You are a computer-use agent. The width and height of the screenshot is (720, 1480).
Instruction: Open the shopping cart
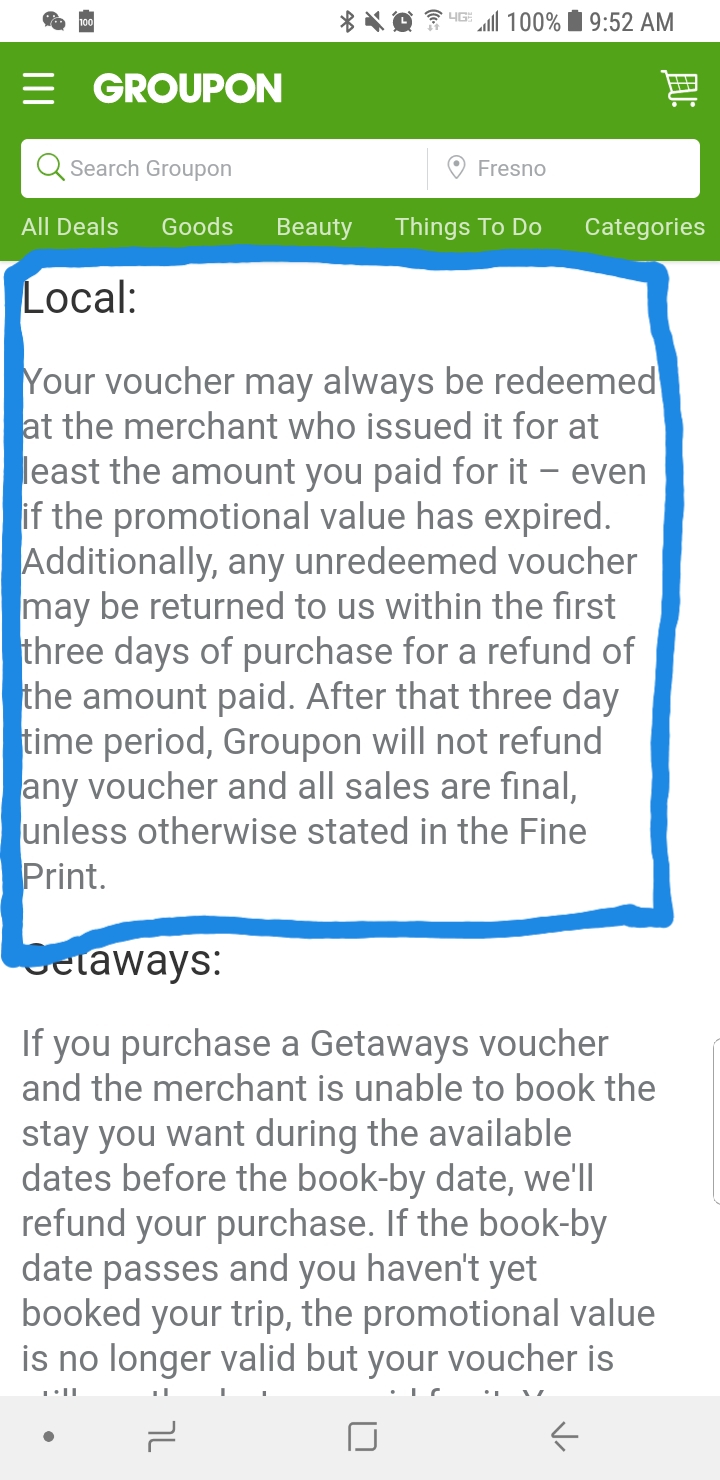click(x=680, y=88)
